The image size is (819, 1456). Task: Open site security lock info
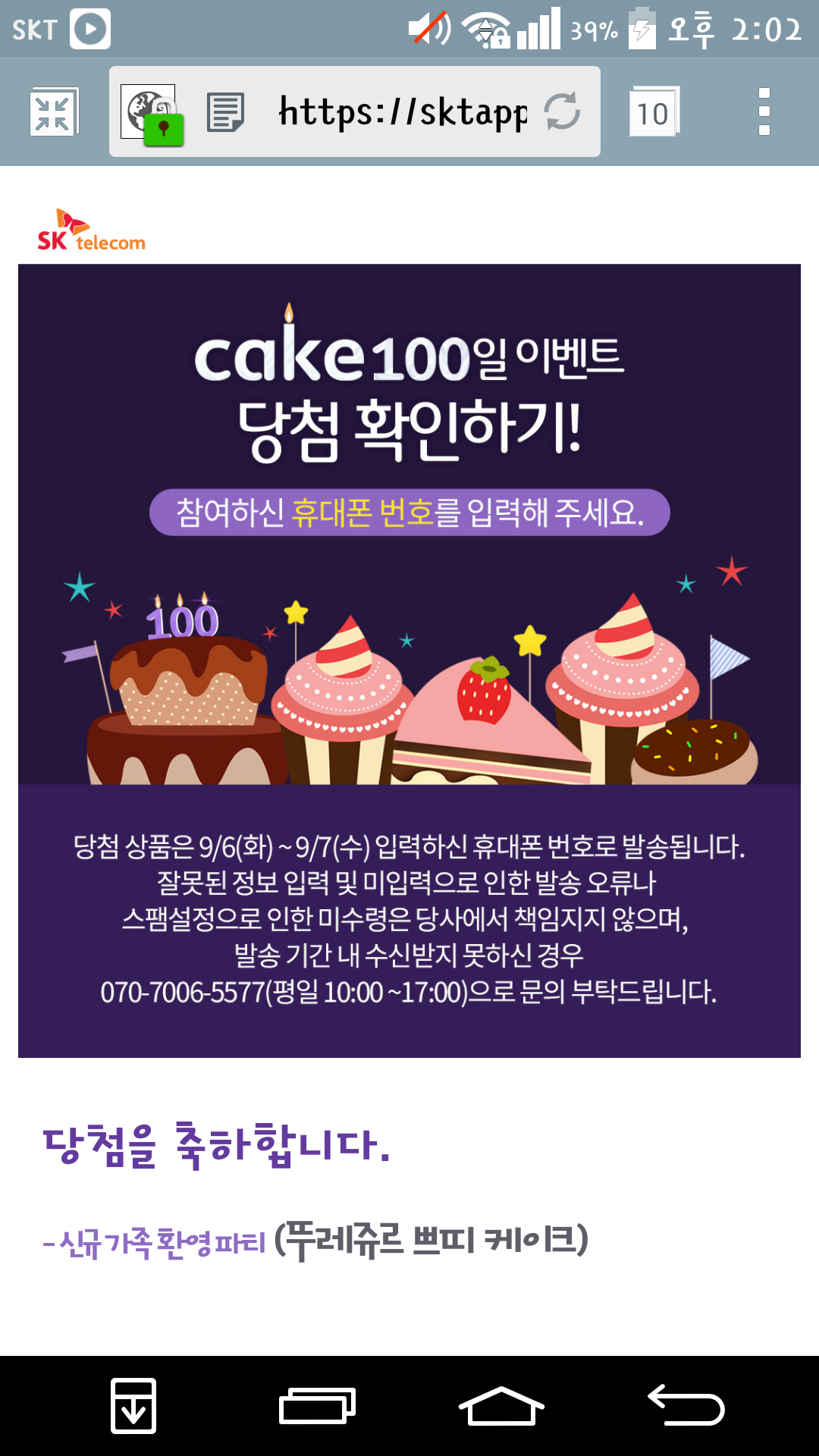point(152,114)
